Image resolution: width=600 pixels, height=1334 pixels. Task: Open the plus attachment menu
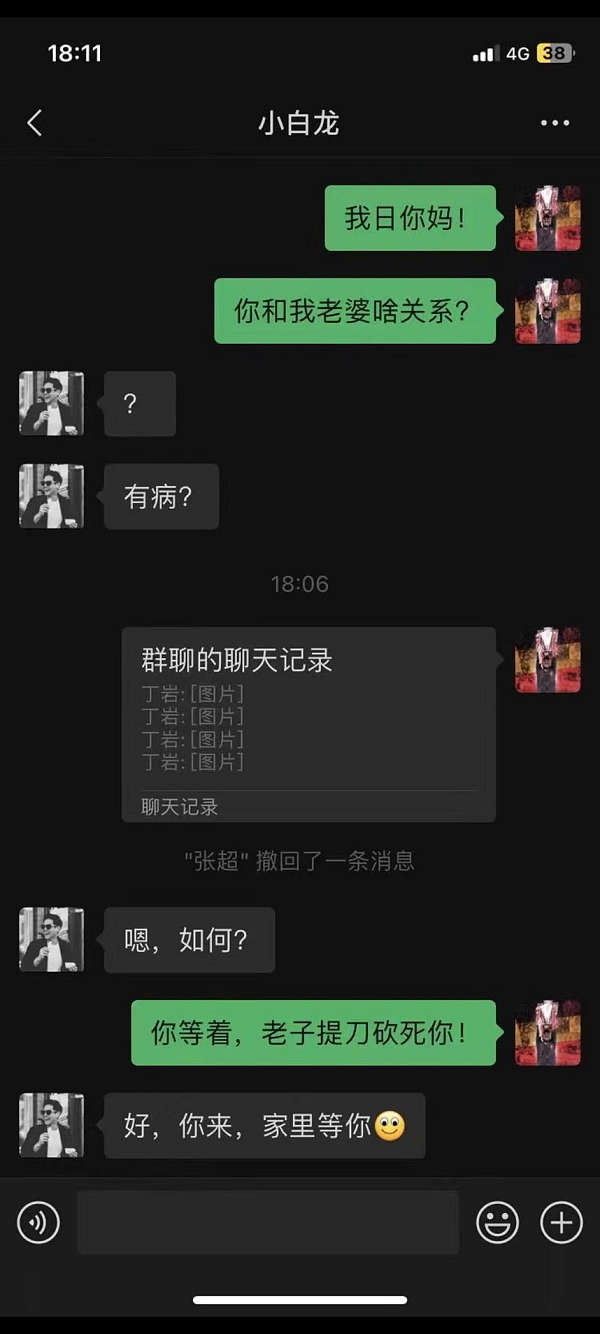click(x=561, y=1222)
